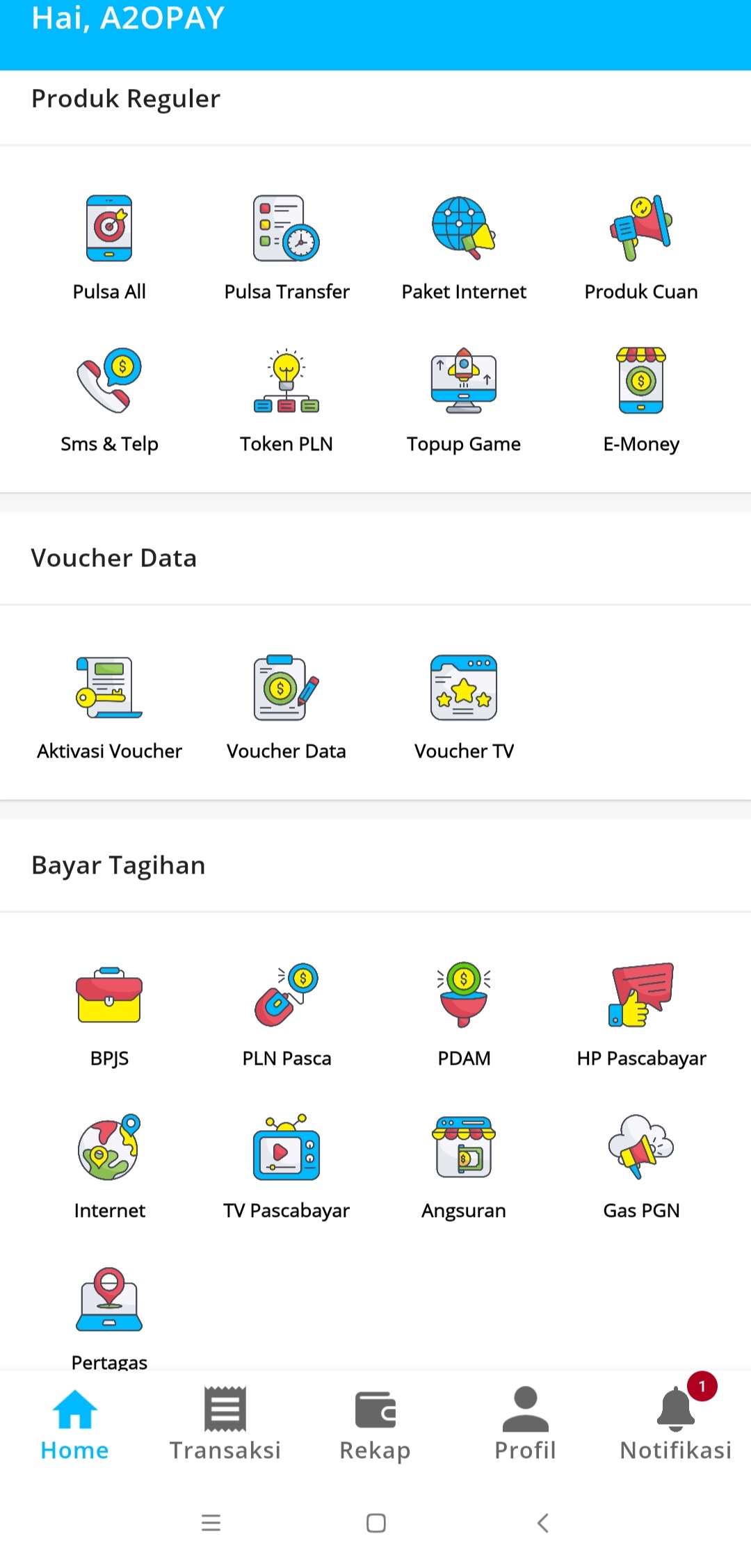Select Voucher TV
The width and height of the screenshot is (751, 1568).
464,703
